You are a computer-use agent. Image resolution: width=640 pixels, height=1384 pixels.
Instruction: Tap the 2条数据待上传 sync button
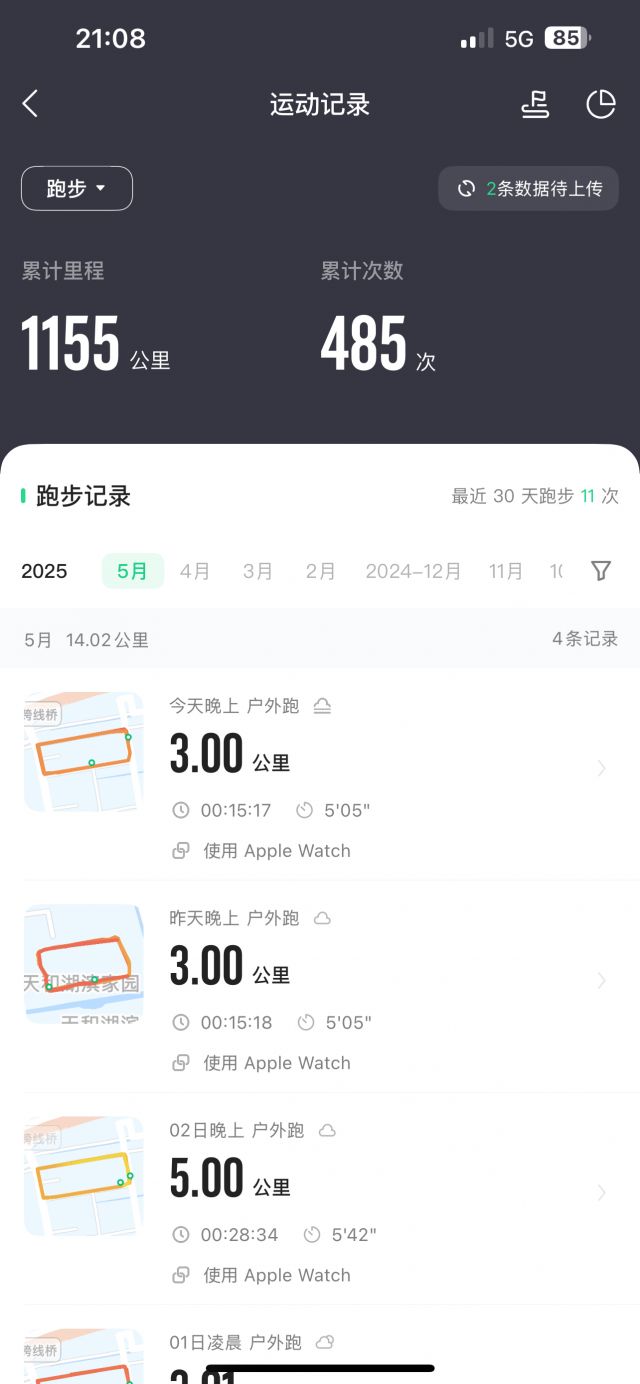point(529,188)
